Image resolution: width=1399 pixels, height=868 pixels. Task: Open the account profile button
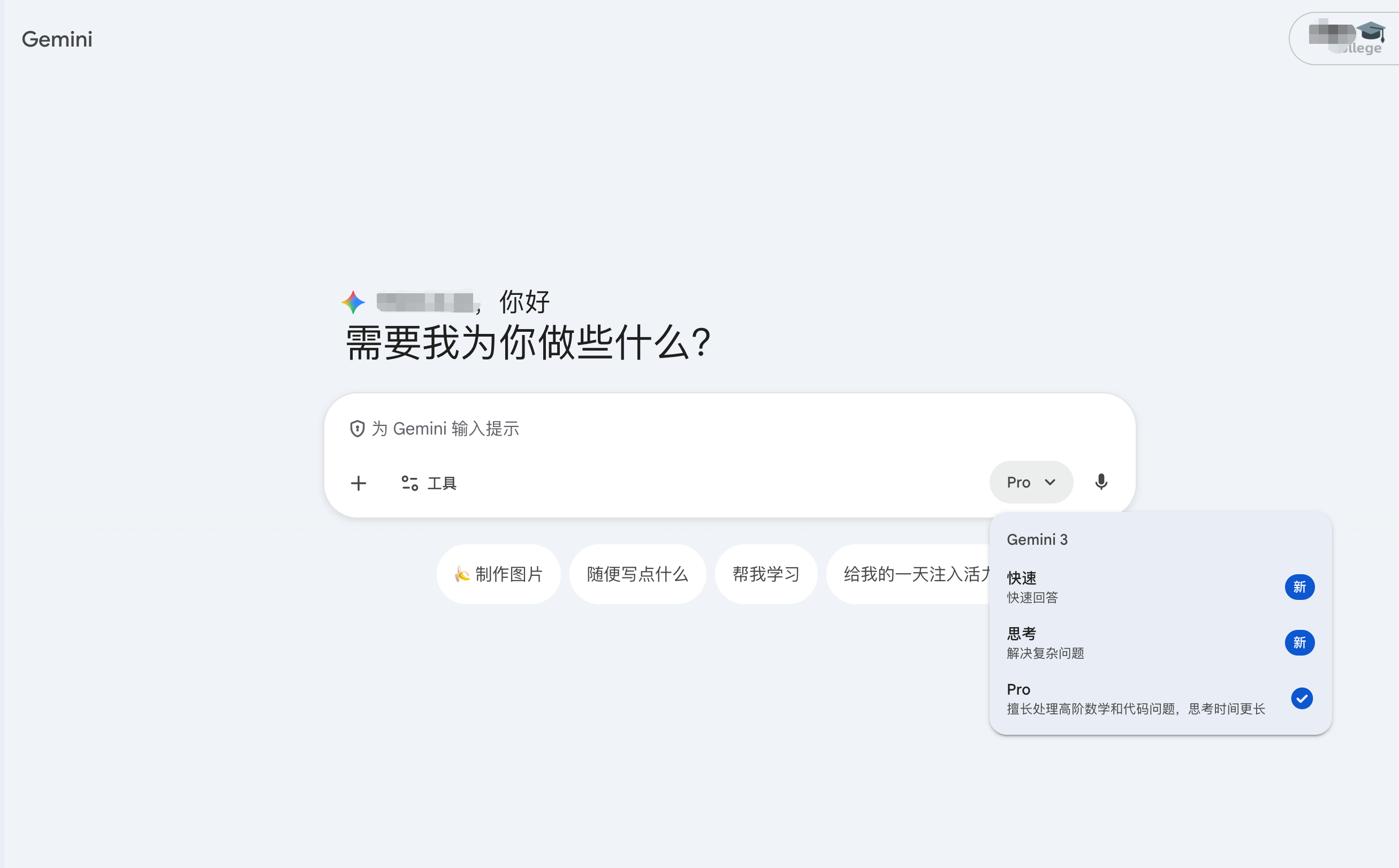[x=1346, y=38]
